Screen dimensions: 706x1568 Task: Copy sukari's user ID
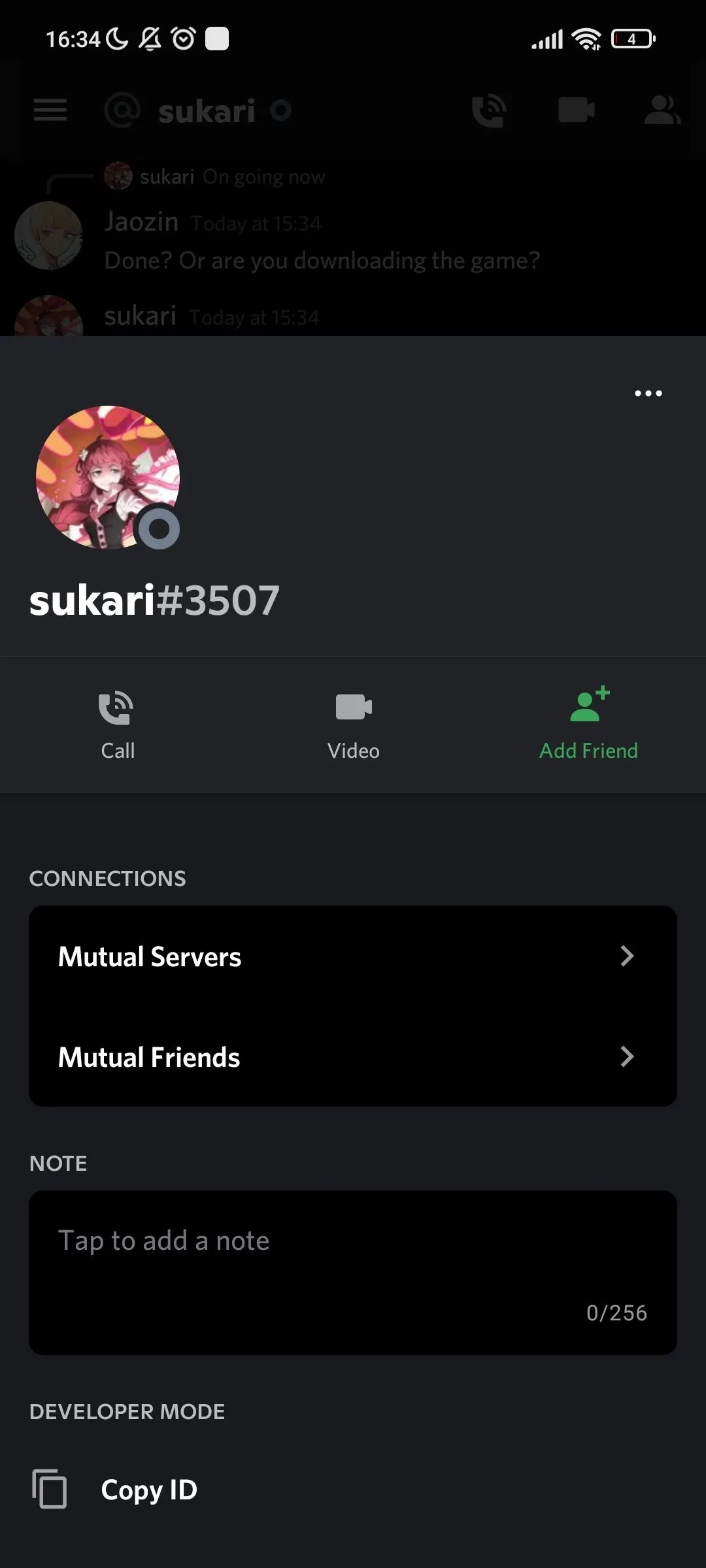pyautogui.click(x=149, y=1490)
